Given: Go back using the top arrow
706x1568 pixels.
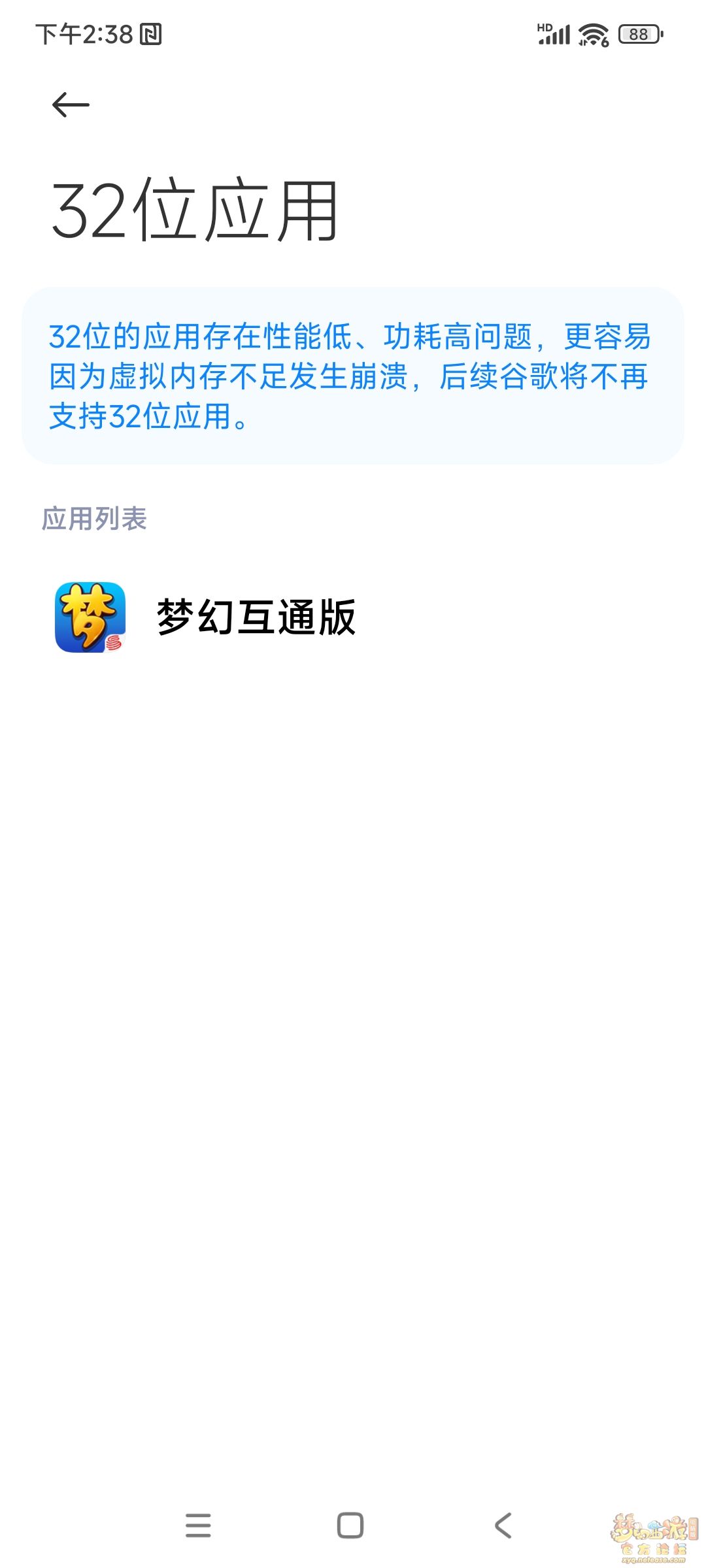Looking at the screenshot, I should (71, 105).
